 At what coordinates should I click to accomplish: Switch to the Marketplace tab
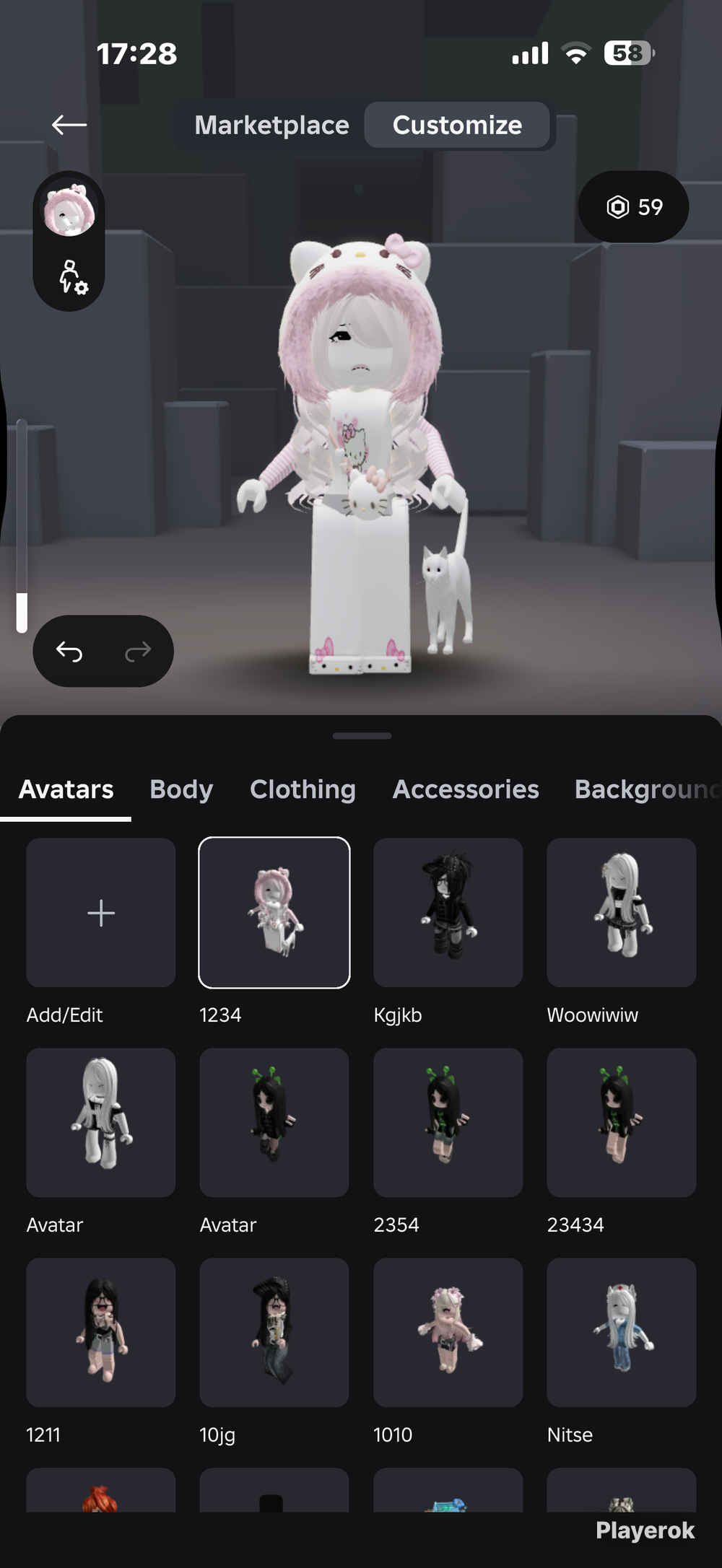tap(271, 125)
